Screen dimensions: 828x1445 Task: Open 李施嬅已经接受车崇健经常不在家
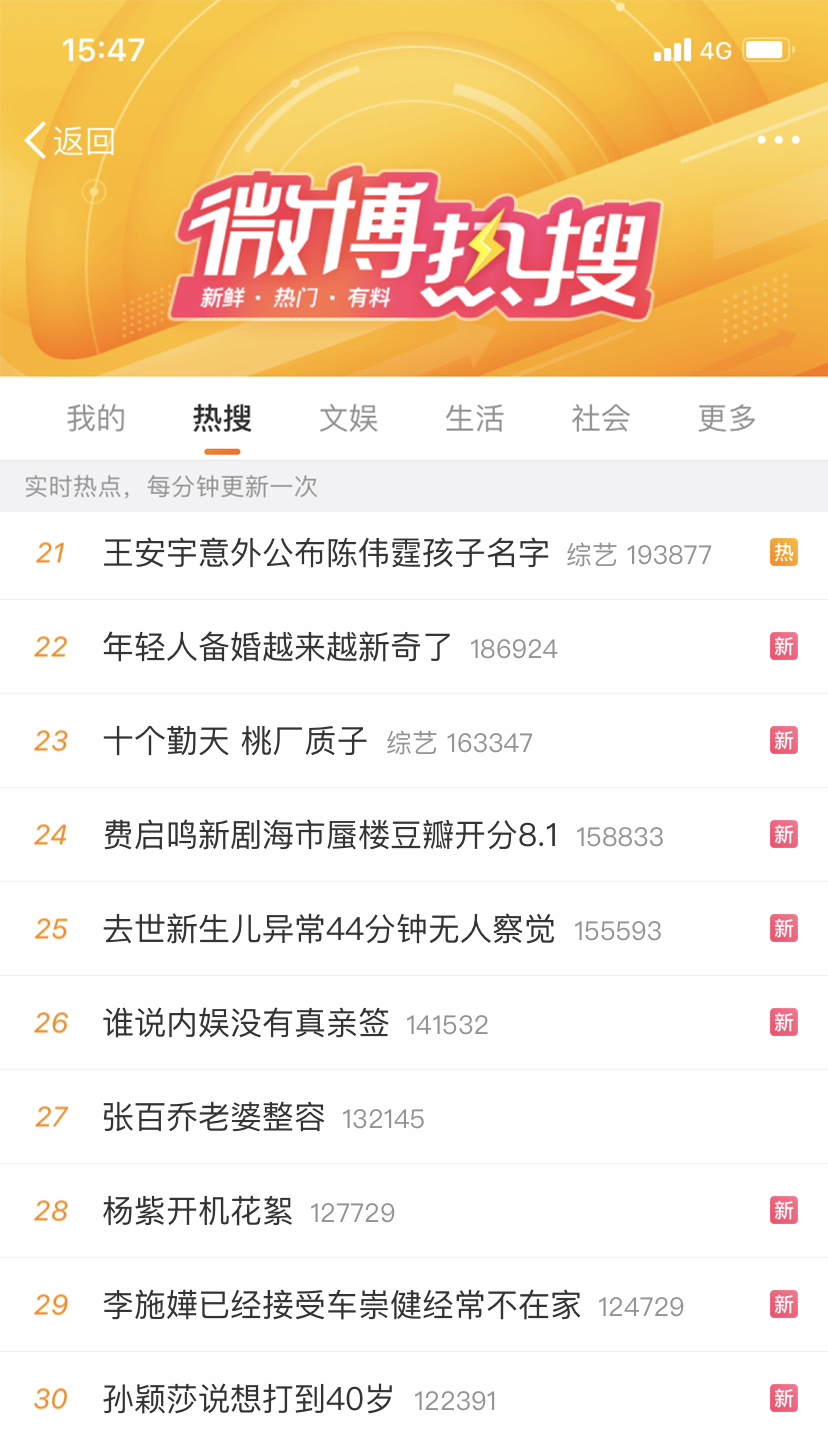pyautogui.click(x=342, y=1305)
